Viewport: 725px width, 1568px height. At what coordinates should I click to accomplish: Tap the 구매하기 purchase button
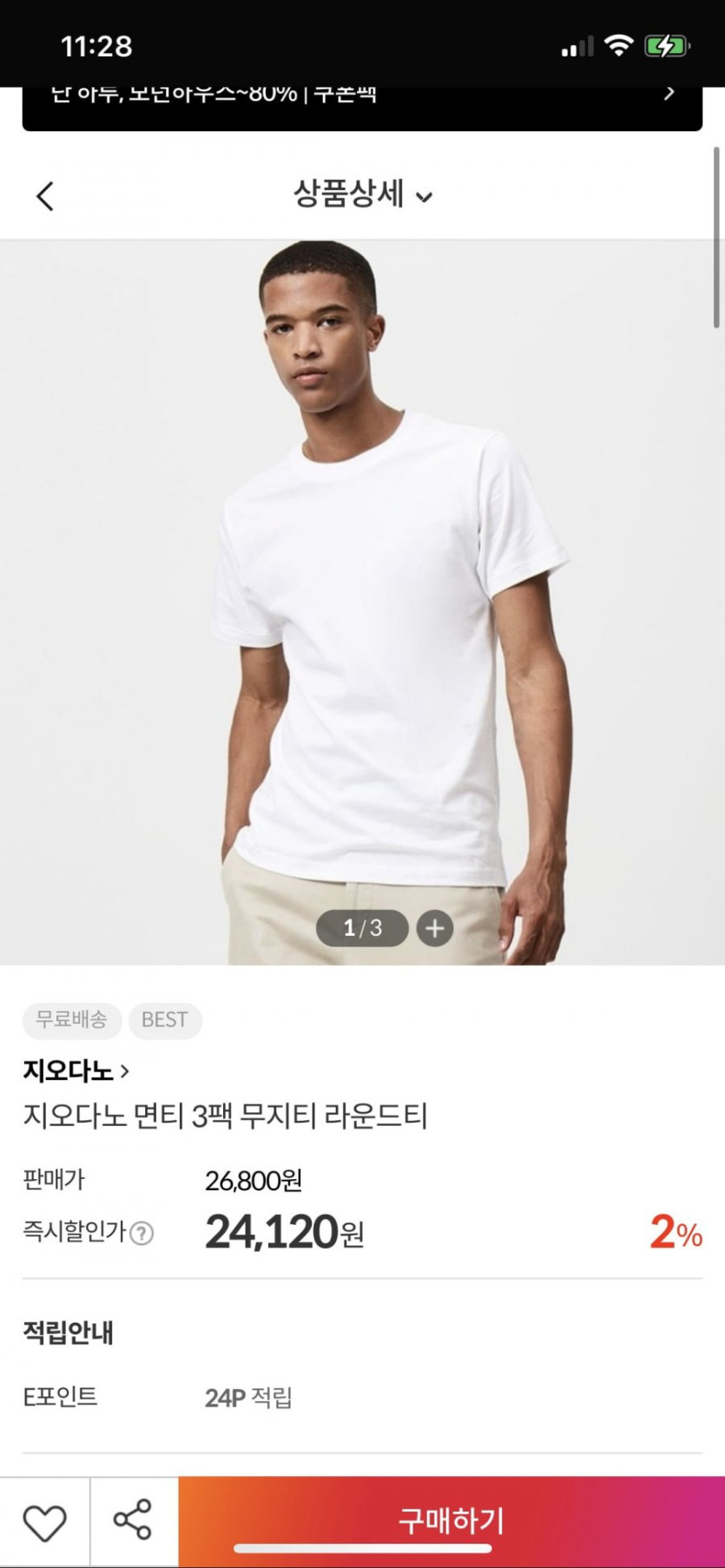[x=451, y=1520]
